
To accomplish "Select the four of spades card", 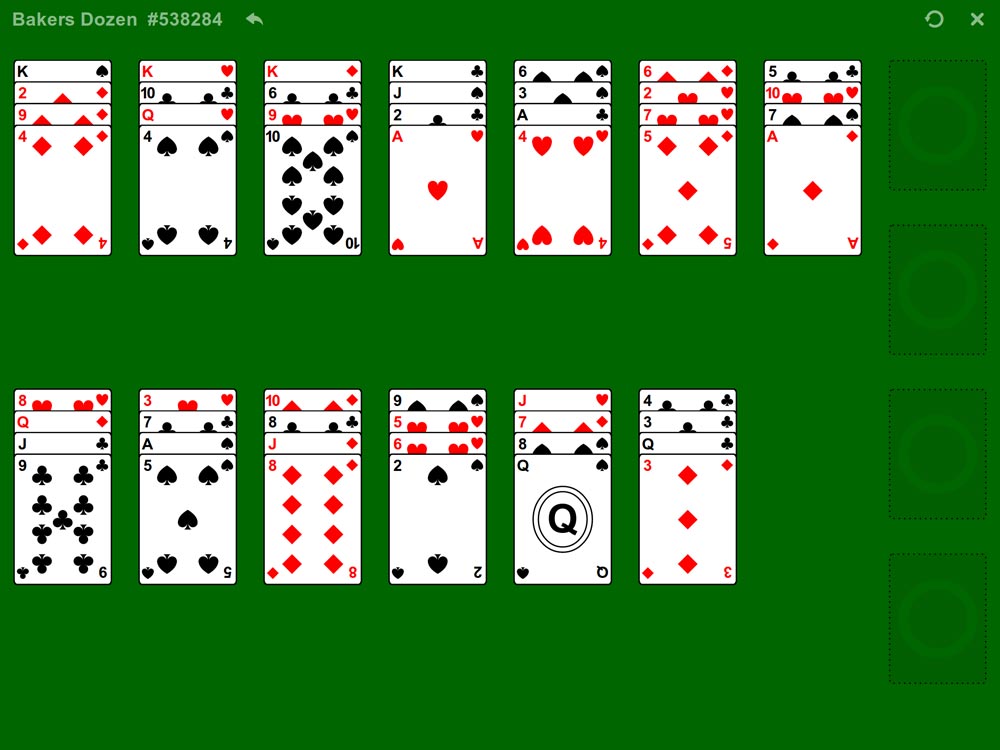I will click(x=187, y=190).
